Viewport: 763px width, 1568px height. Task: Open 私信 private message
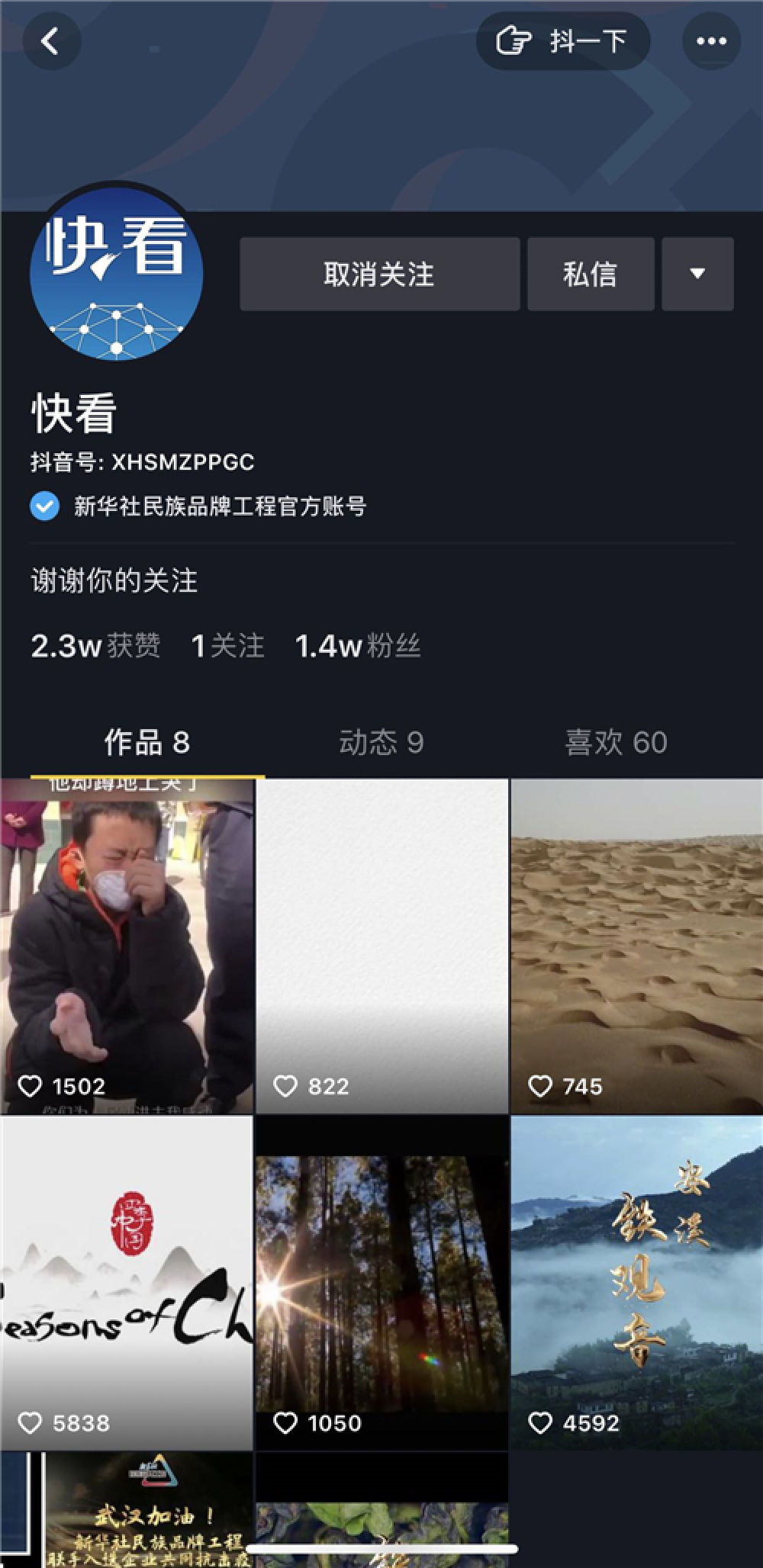pos(590,275)
